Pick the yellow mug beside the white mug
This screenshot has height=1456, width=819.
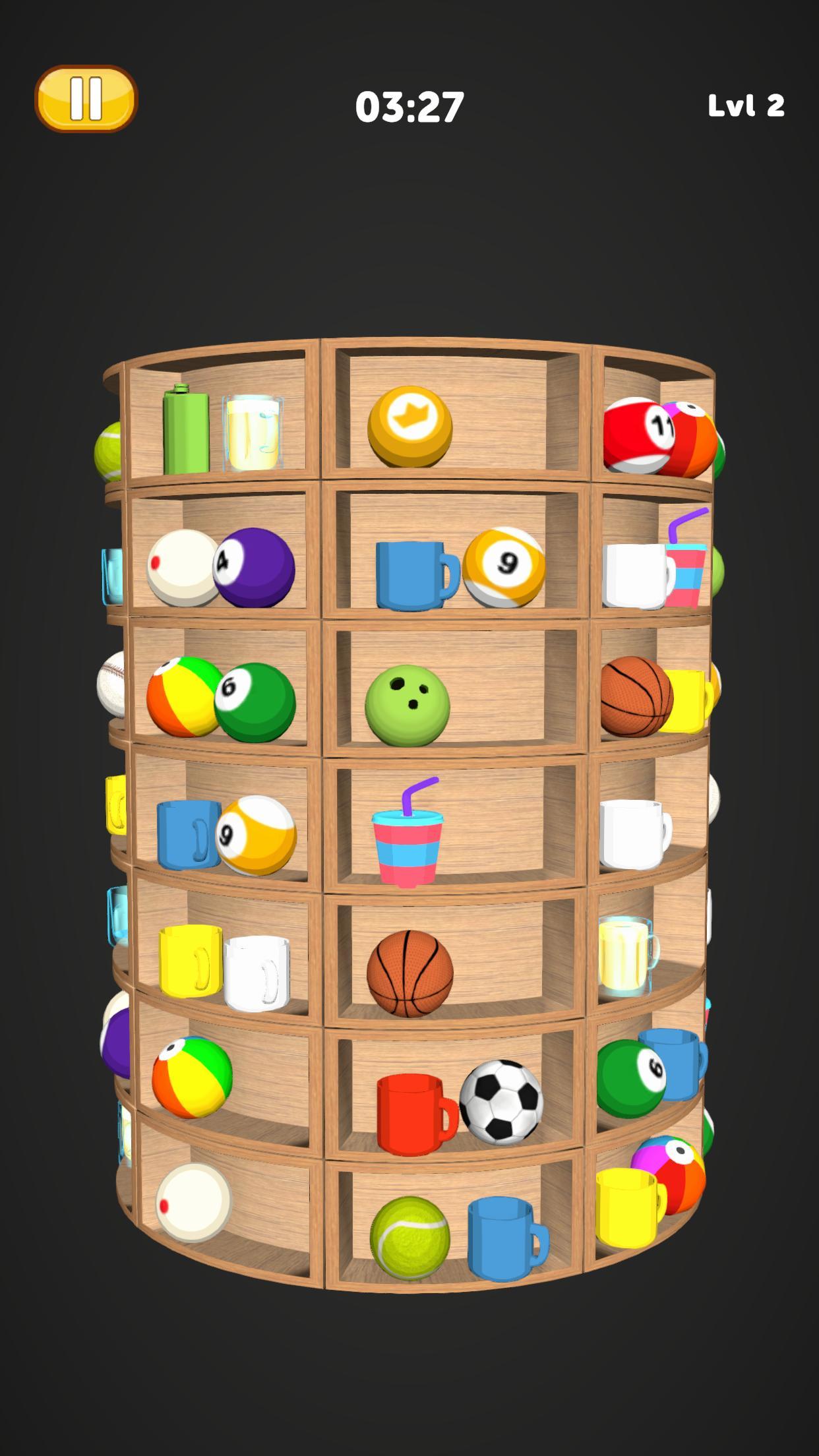(x=190, y=961)
